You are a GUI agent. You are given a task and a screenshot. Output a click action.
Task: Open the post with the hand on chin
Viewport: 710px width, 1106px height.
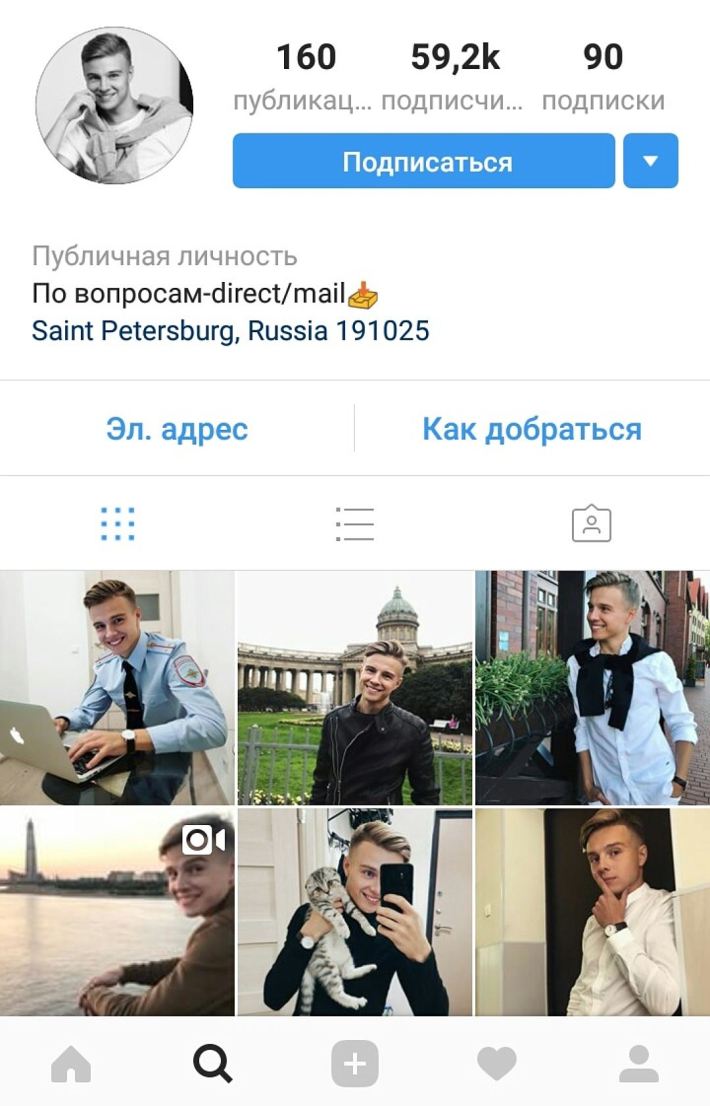[x=592, y=912]
